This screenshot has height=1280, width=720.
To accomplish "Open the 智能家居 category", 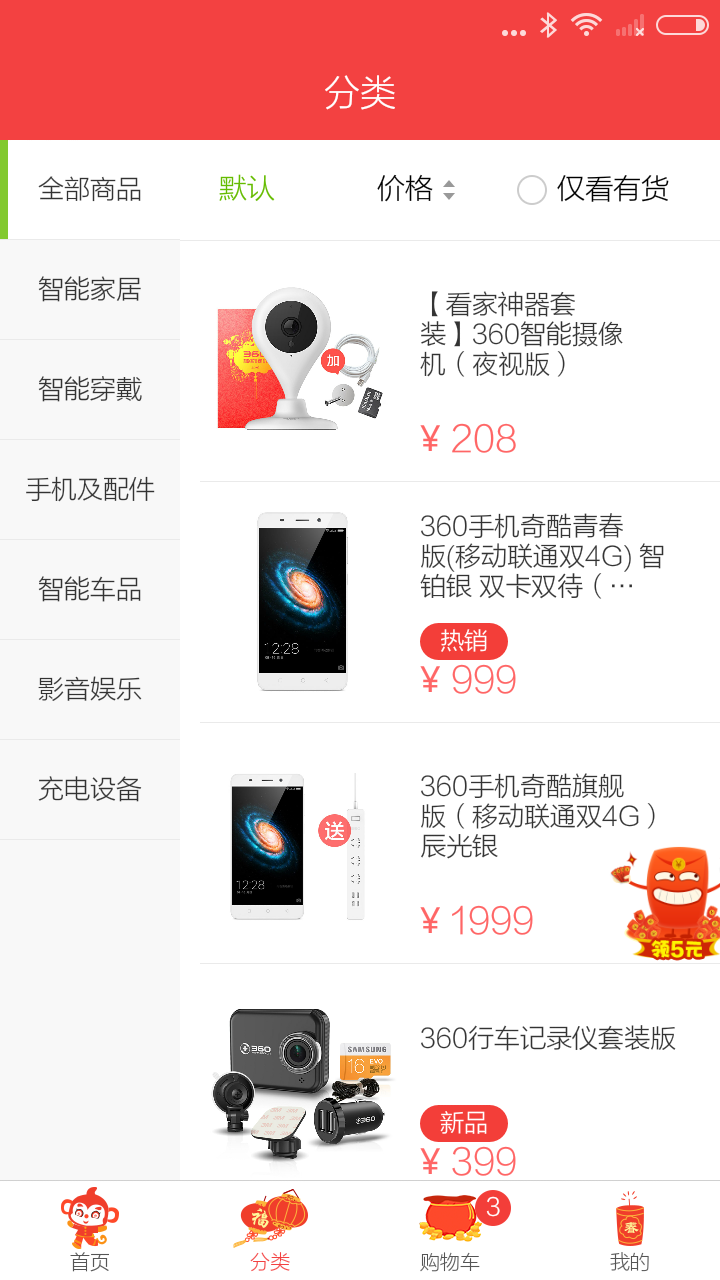I will (x=90, y=290).
